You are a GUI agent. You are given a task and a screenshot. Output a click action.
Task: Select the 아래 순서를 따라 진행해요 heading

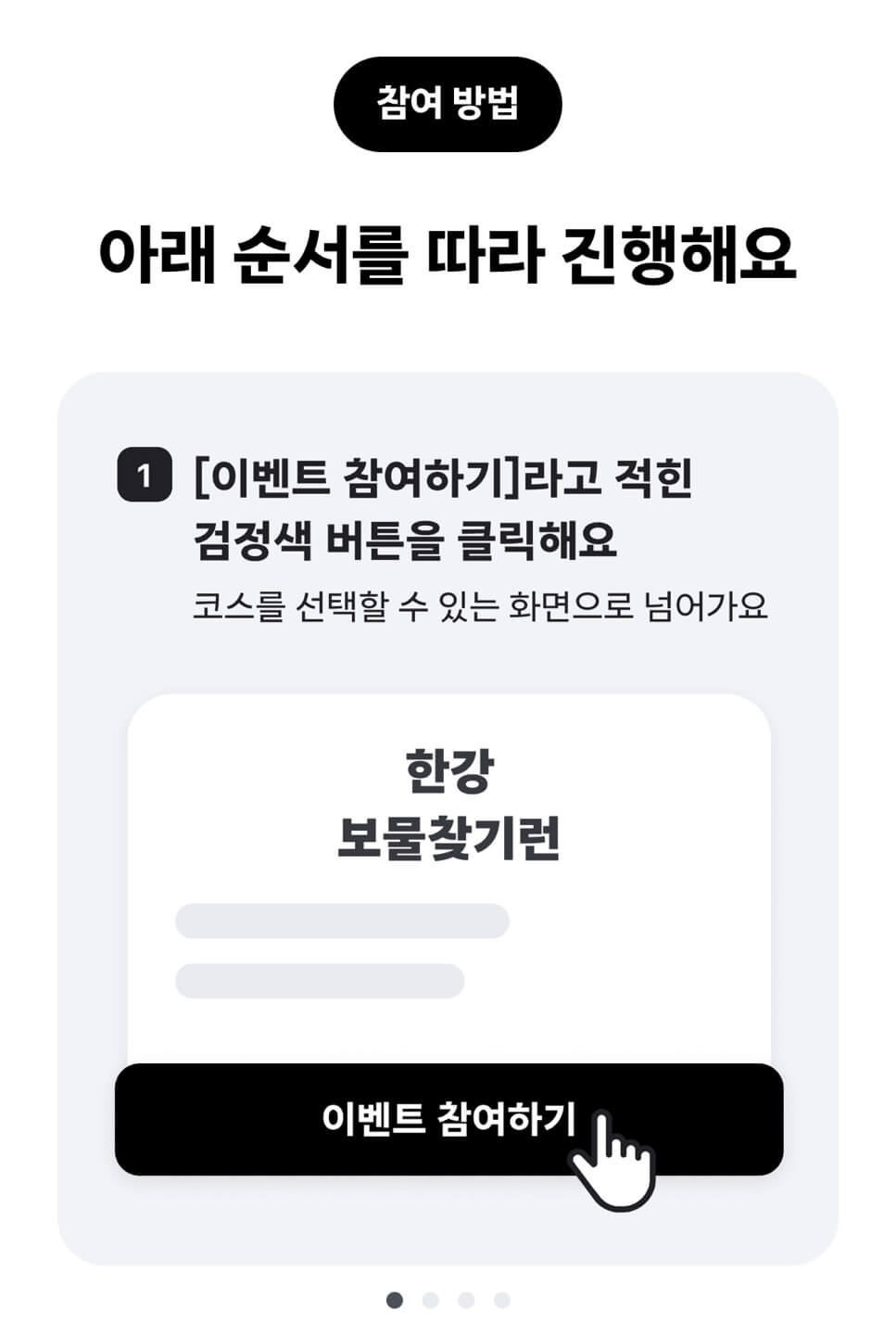pyautogui.click(x=448, y=250)
